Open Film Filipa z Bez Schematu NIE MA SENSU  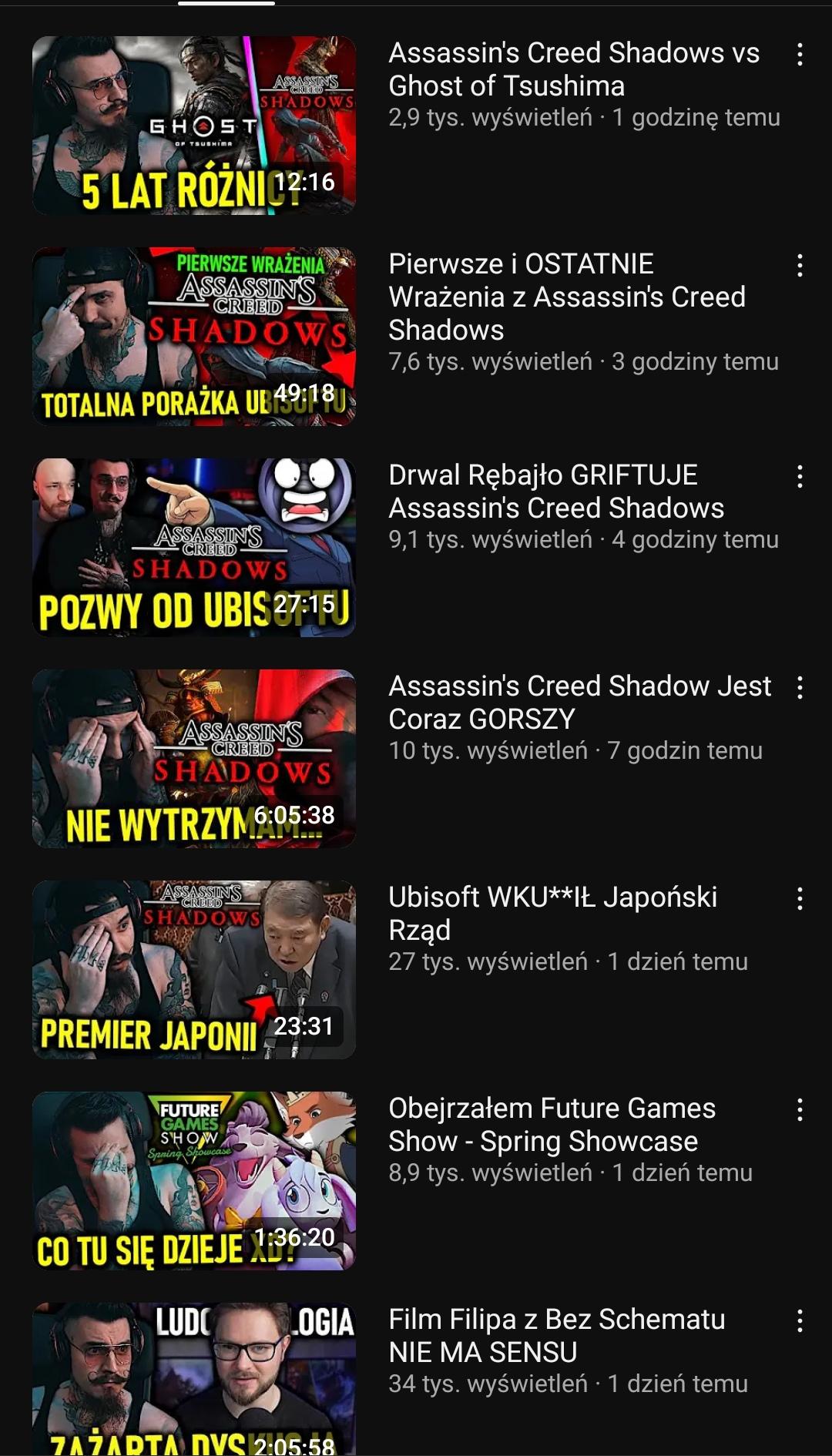click(194, 1379)
